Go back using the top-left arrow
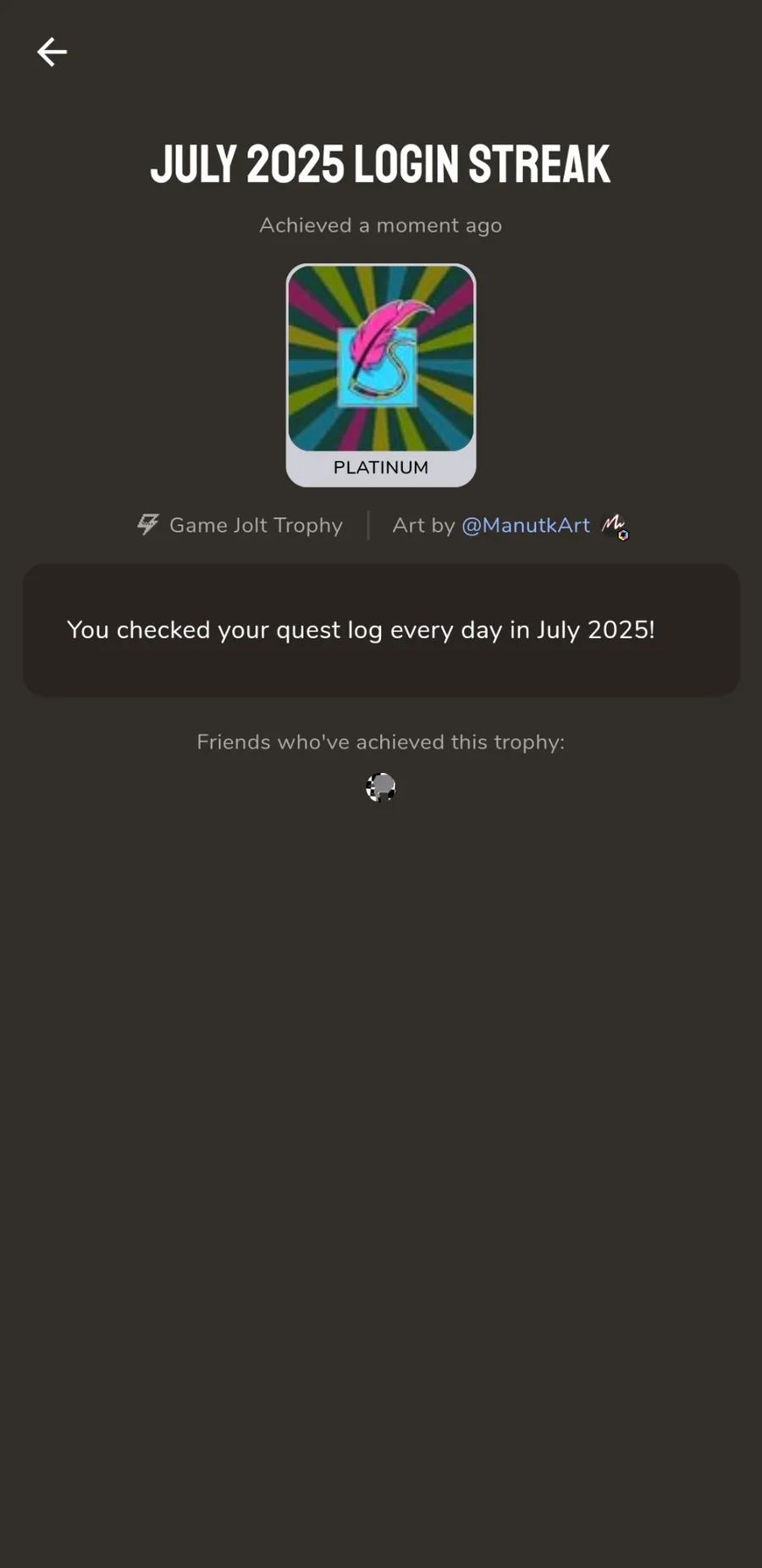Screen dimensions: 762x1568 pos(52,52)
